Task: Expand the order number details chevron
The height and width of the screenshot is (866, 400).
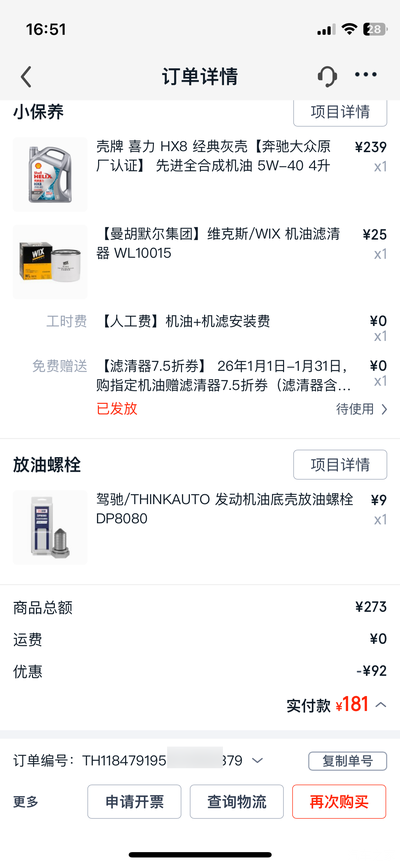Action: pos(257,761)
